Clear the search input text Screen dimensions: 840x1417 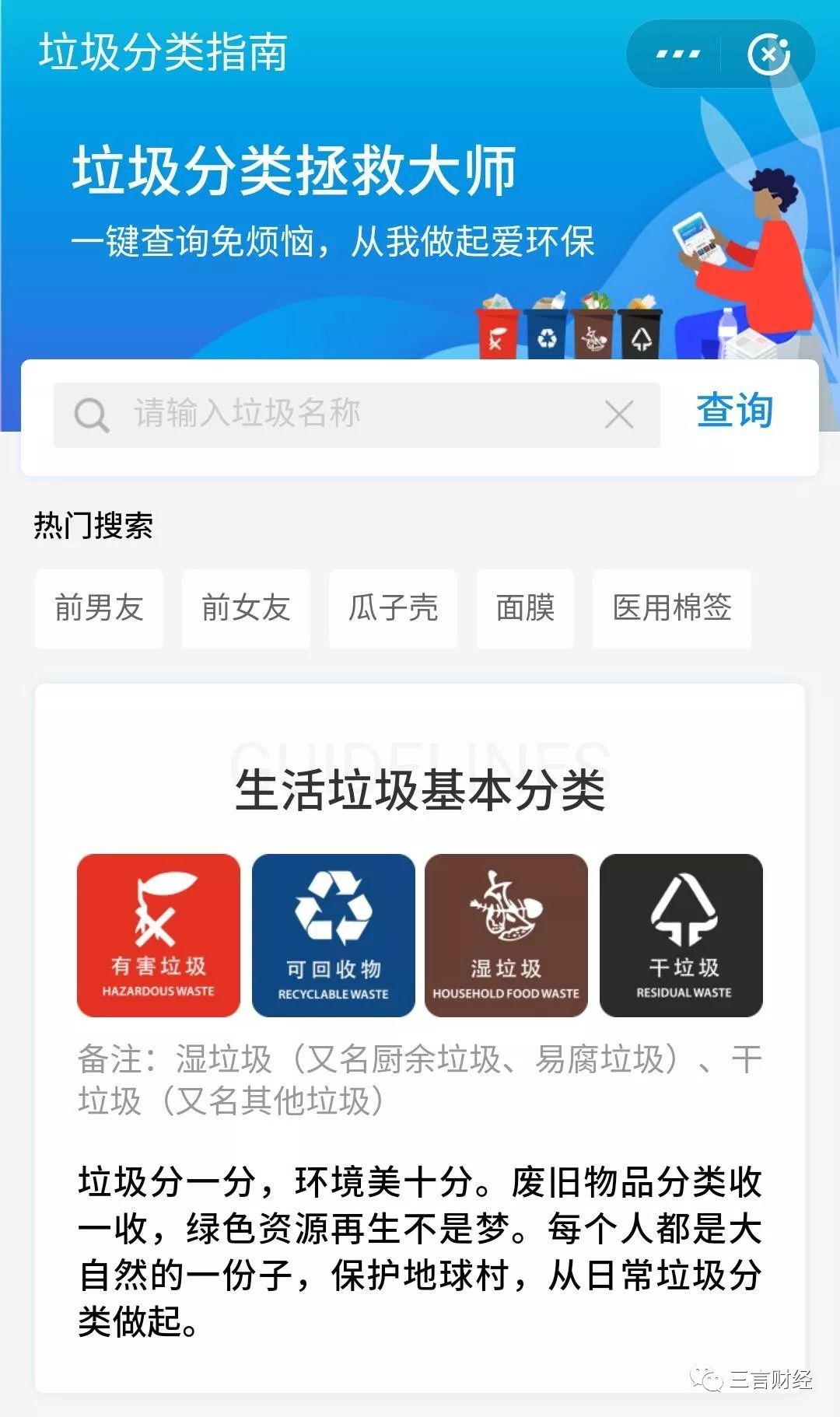click(x=619, y=415)
